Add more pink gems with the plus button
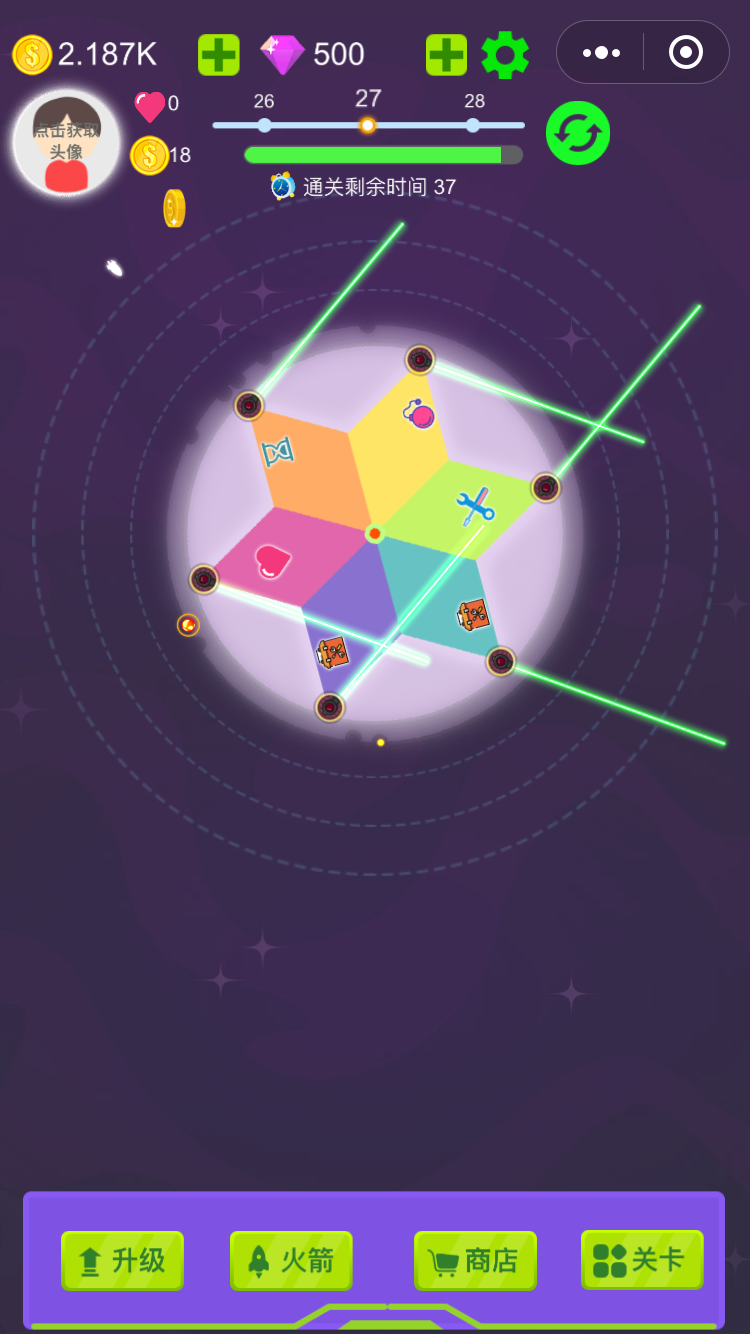 [x=446, y=54]
